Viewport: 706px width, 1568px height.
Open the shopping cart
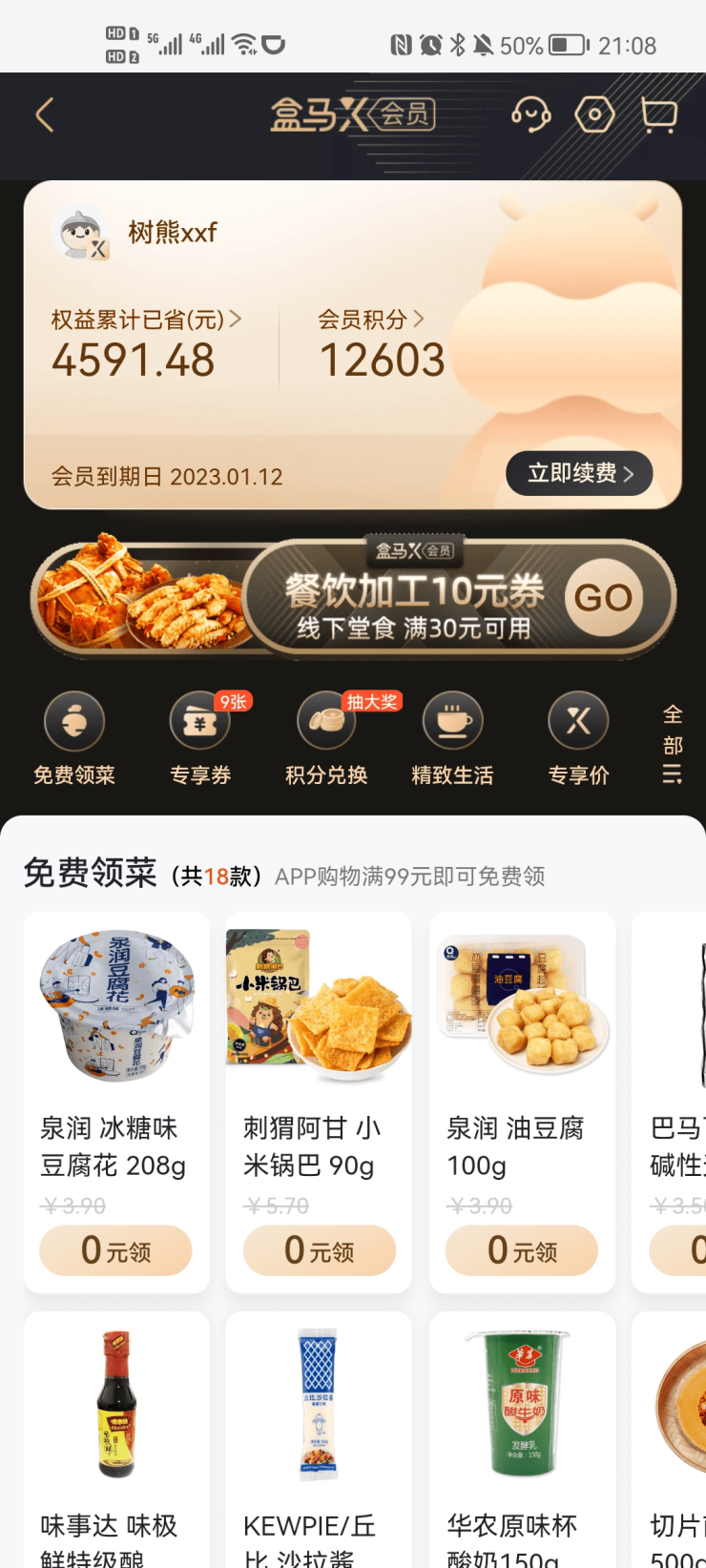[x=658, y=115]
